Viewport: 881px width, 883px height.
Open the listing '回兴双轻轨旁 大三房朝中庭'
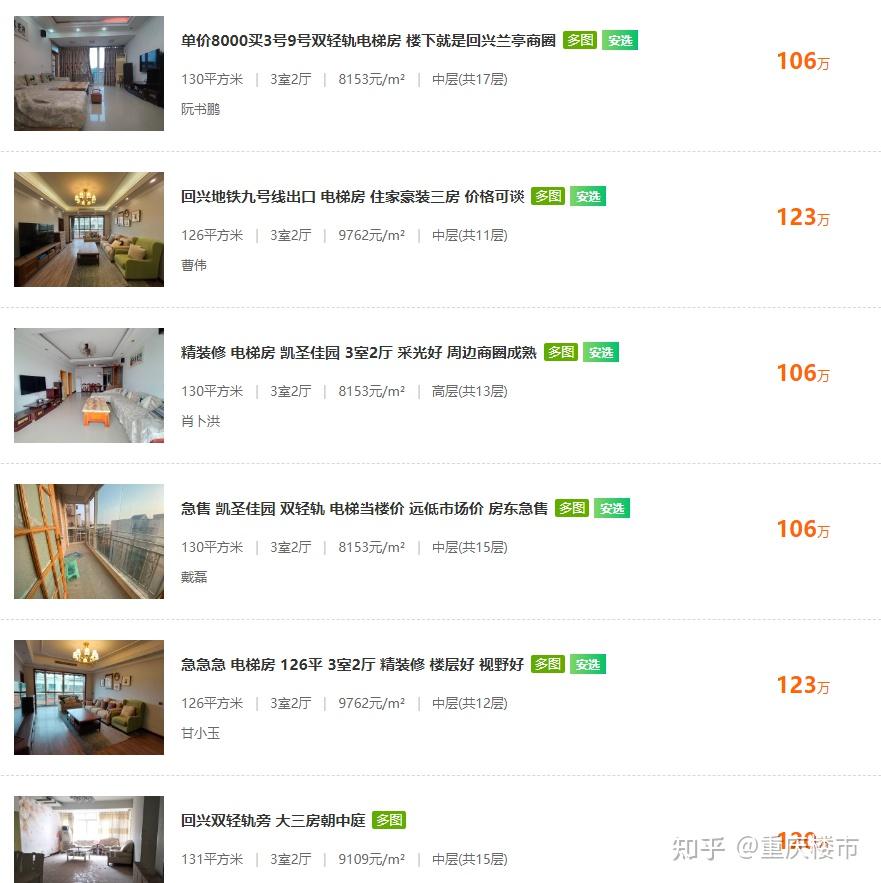click(x=273, y=821)
